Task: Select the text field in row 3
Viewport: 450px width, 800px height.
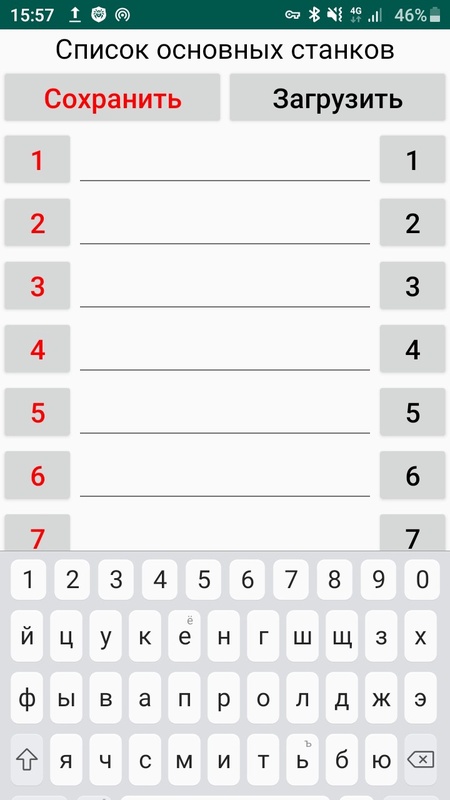Action: click(x=225, y=287)
